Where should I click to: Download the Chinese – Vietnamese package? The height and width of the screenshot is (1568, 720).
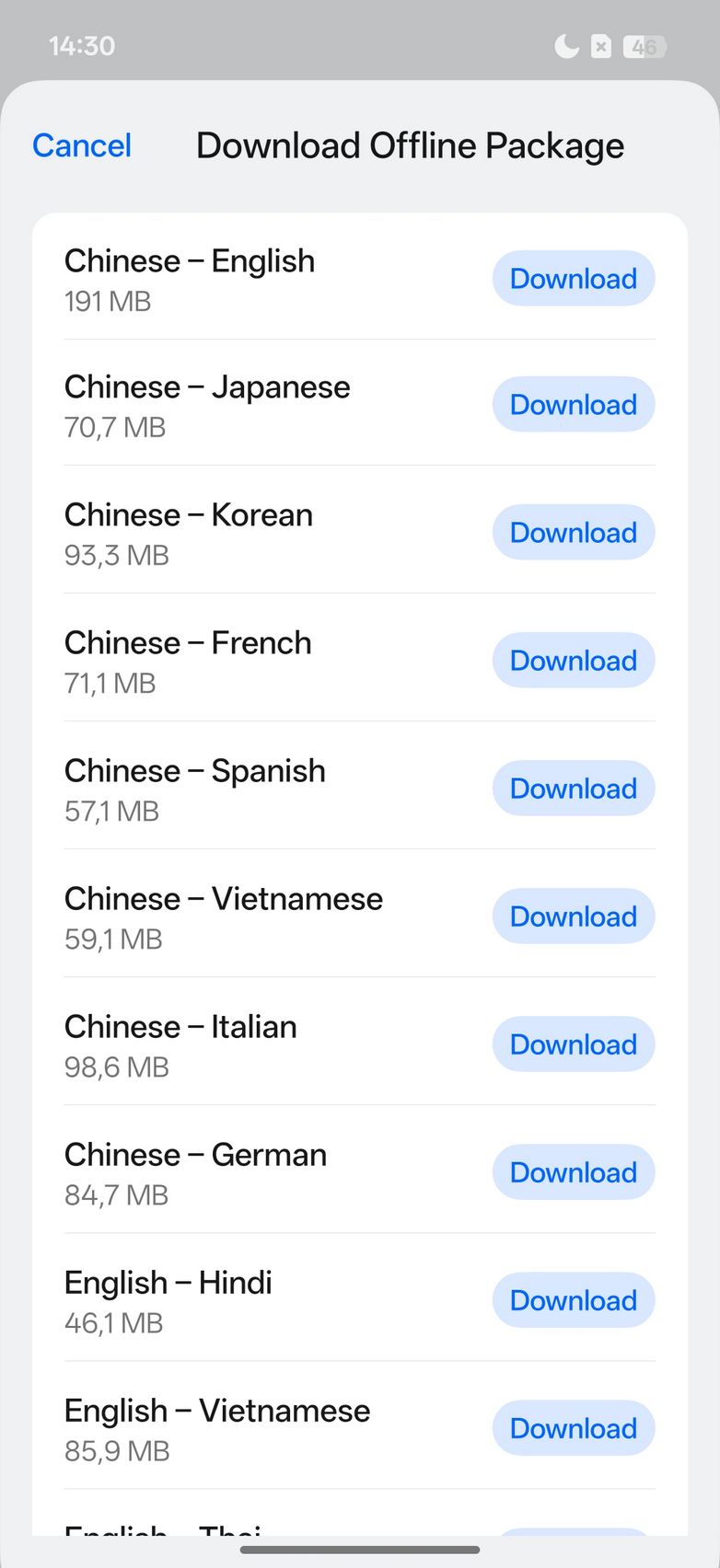[x=573, y=917]
